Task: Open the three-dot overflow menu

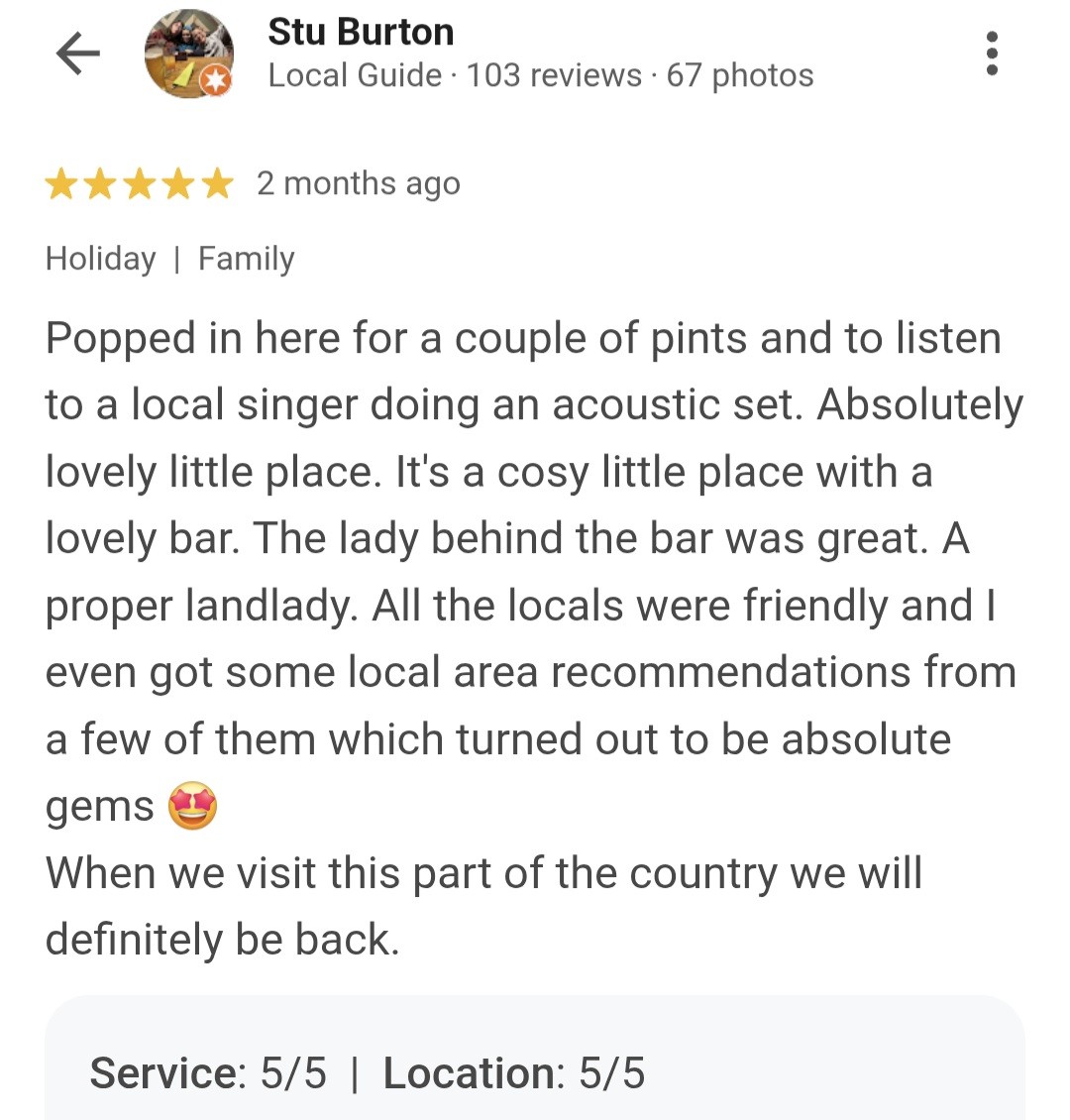Action: pos(992,54)
